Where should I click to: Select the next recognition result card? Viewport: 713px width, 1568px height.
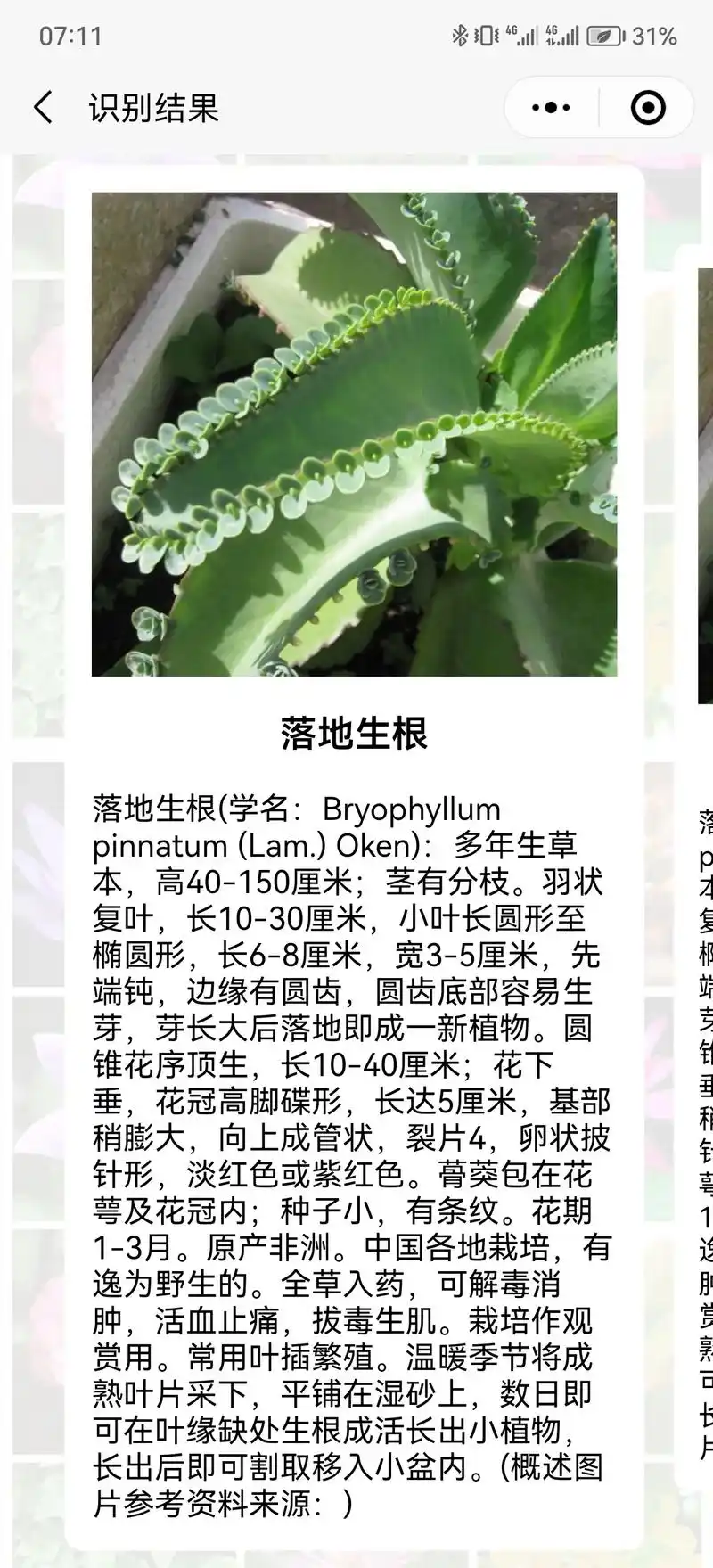pyautogui.click(x=704, y=802)
